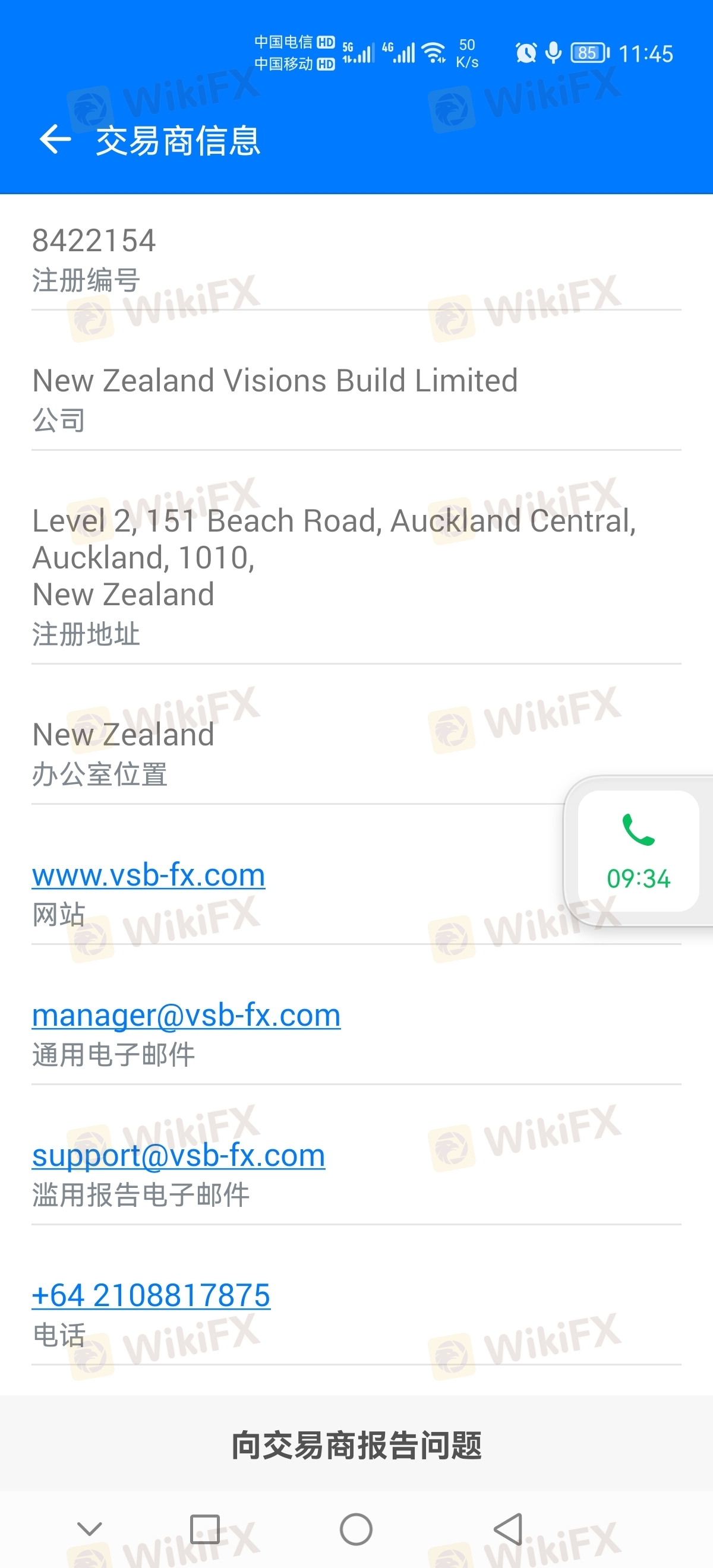Open the support@vsb-fx.com abuse report email
Viewport: 713px width, 1568px height.
(178, 1155)
